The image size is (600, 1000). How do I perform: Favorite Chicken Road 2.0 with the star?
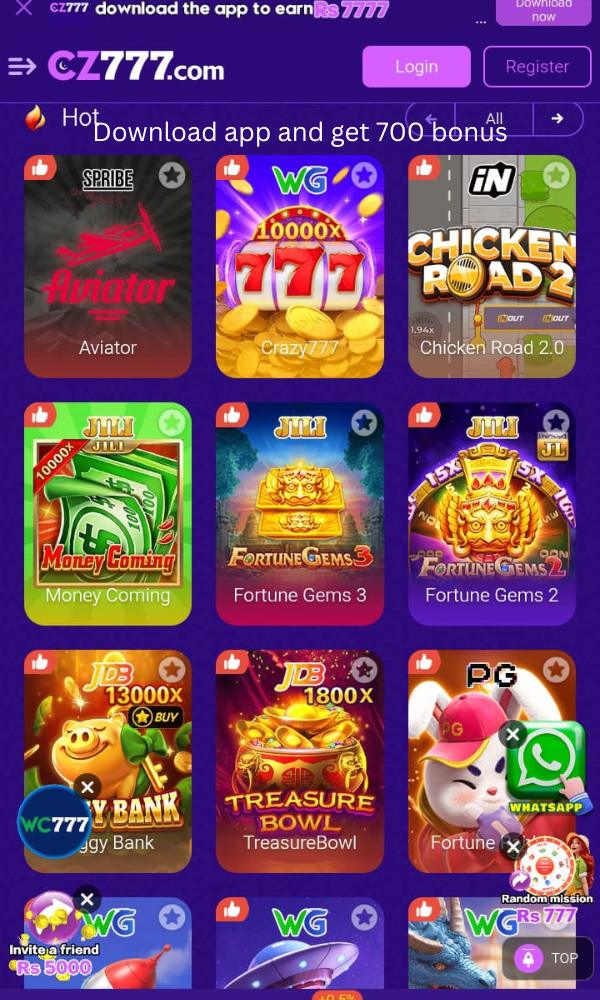(x=556, y=175)
